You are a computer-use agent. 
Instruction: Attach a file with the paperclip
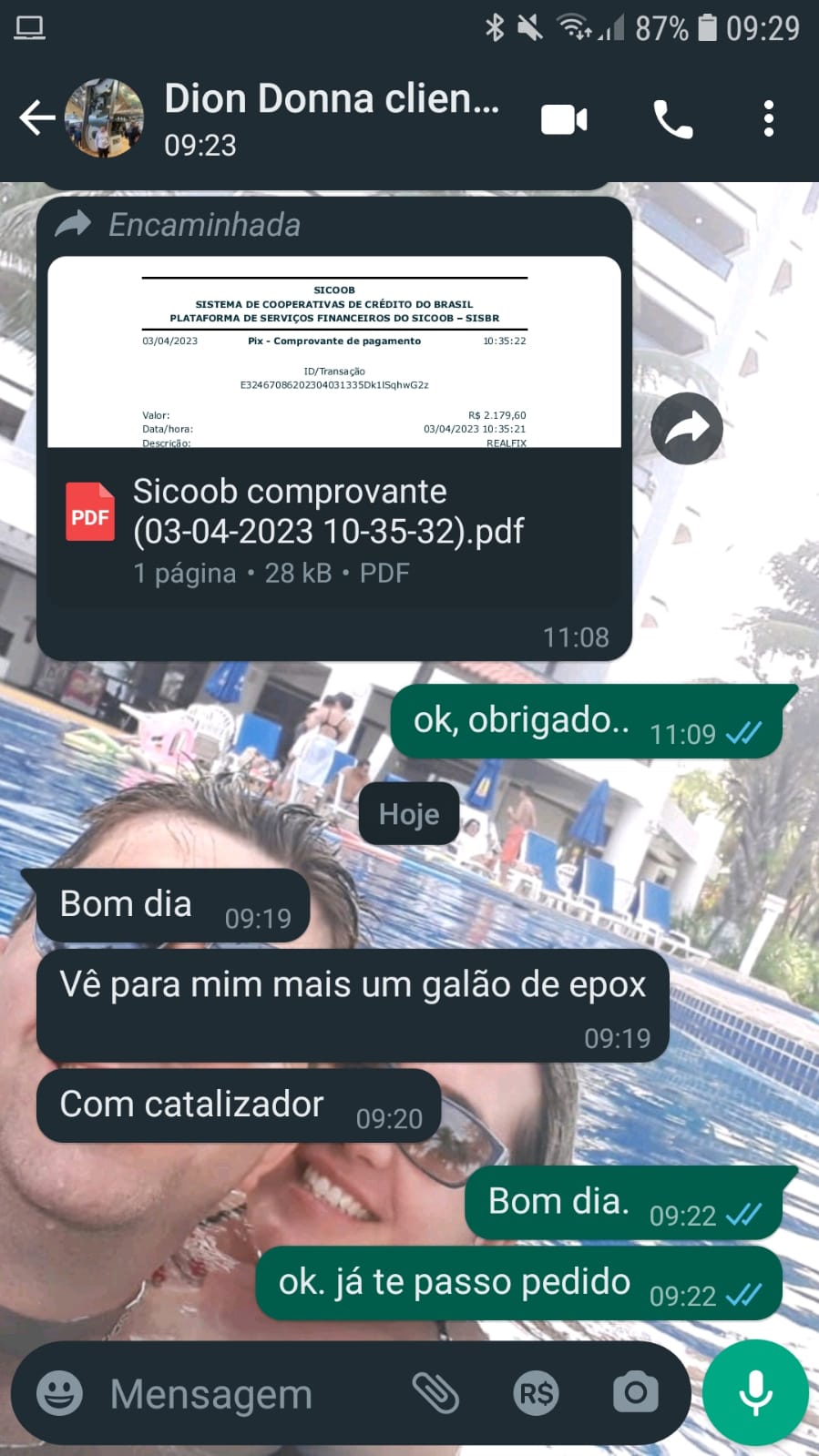[435, 1393]
